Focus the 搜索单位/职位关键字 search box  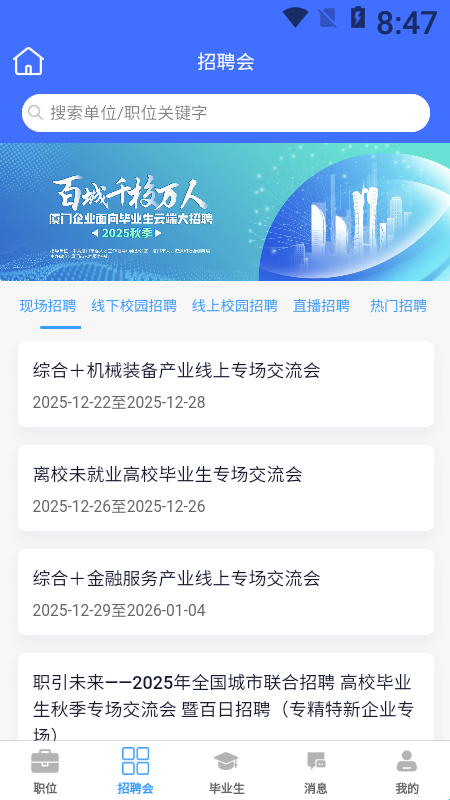(226, 113)
